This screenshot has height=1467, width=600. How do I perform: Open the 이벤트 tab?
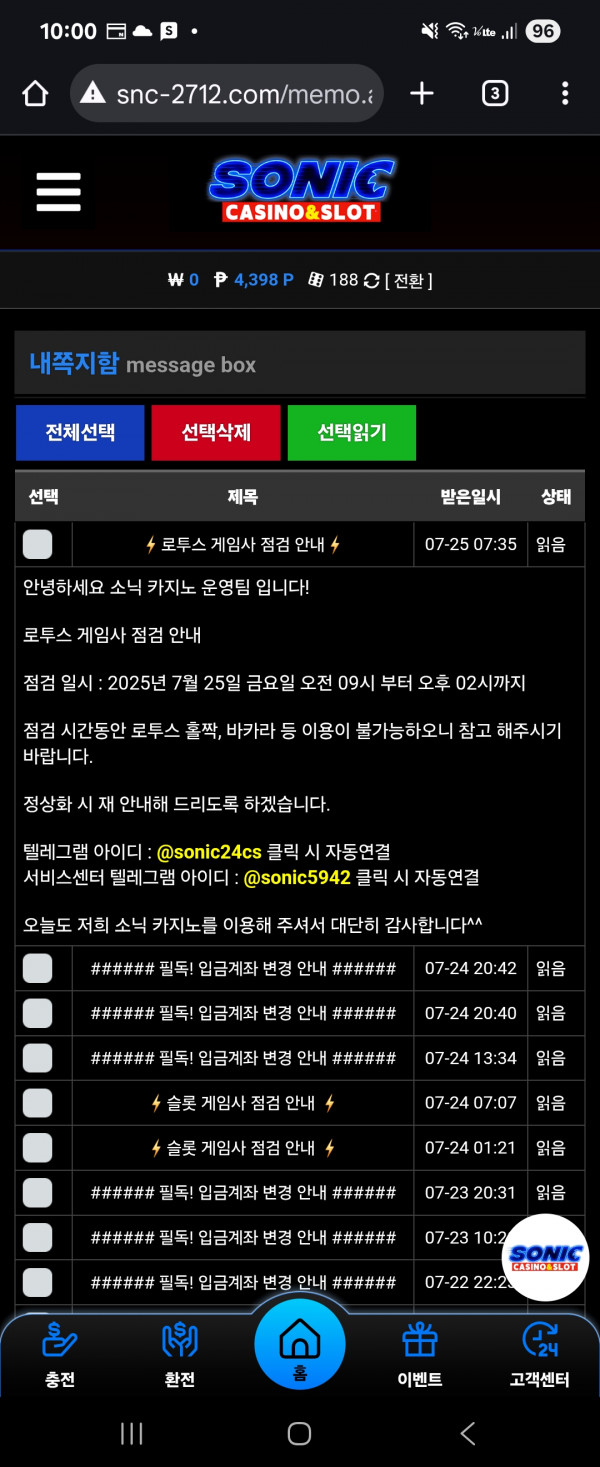(420, 1355)
